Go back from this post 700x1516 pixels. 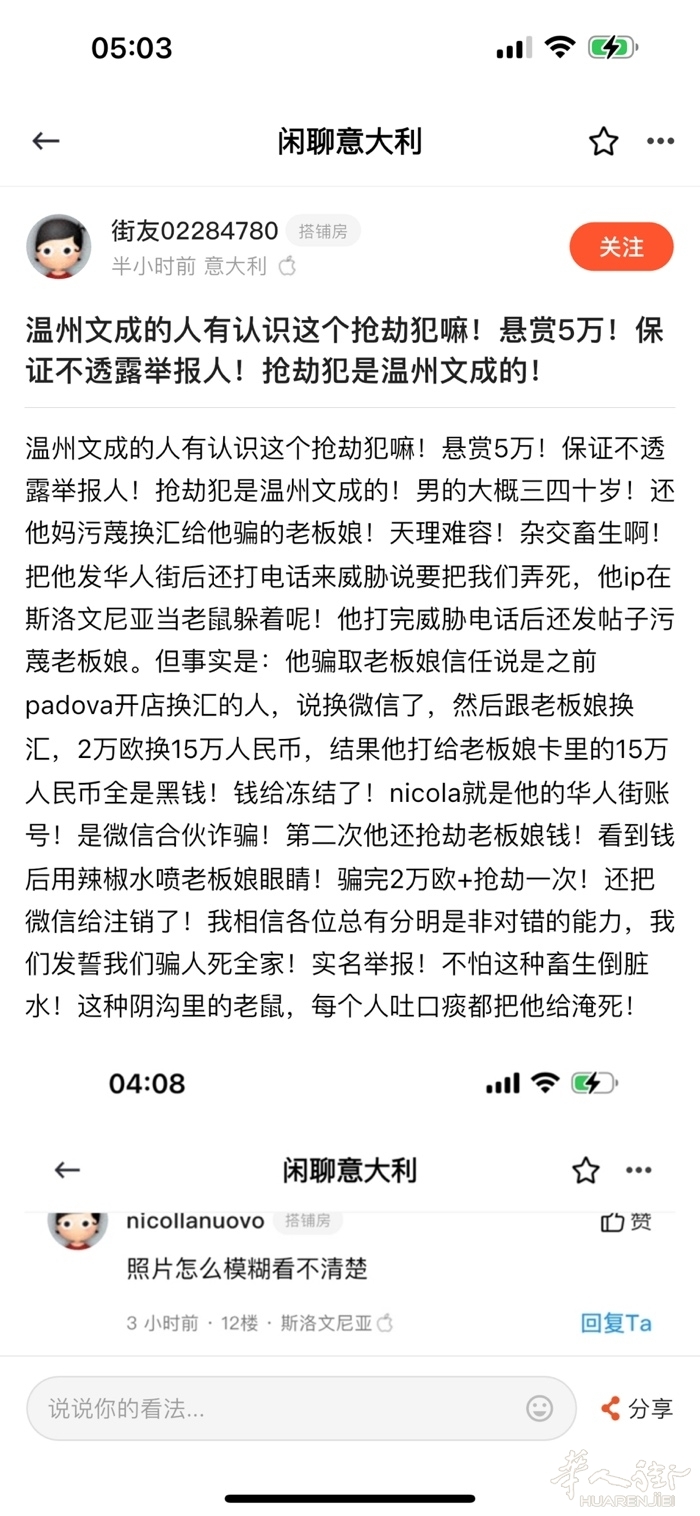[x=46, y=142]
